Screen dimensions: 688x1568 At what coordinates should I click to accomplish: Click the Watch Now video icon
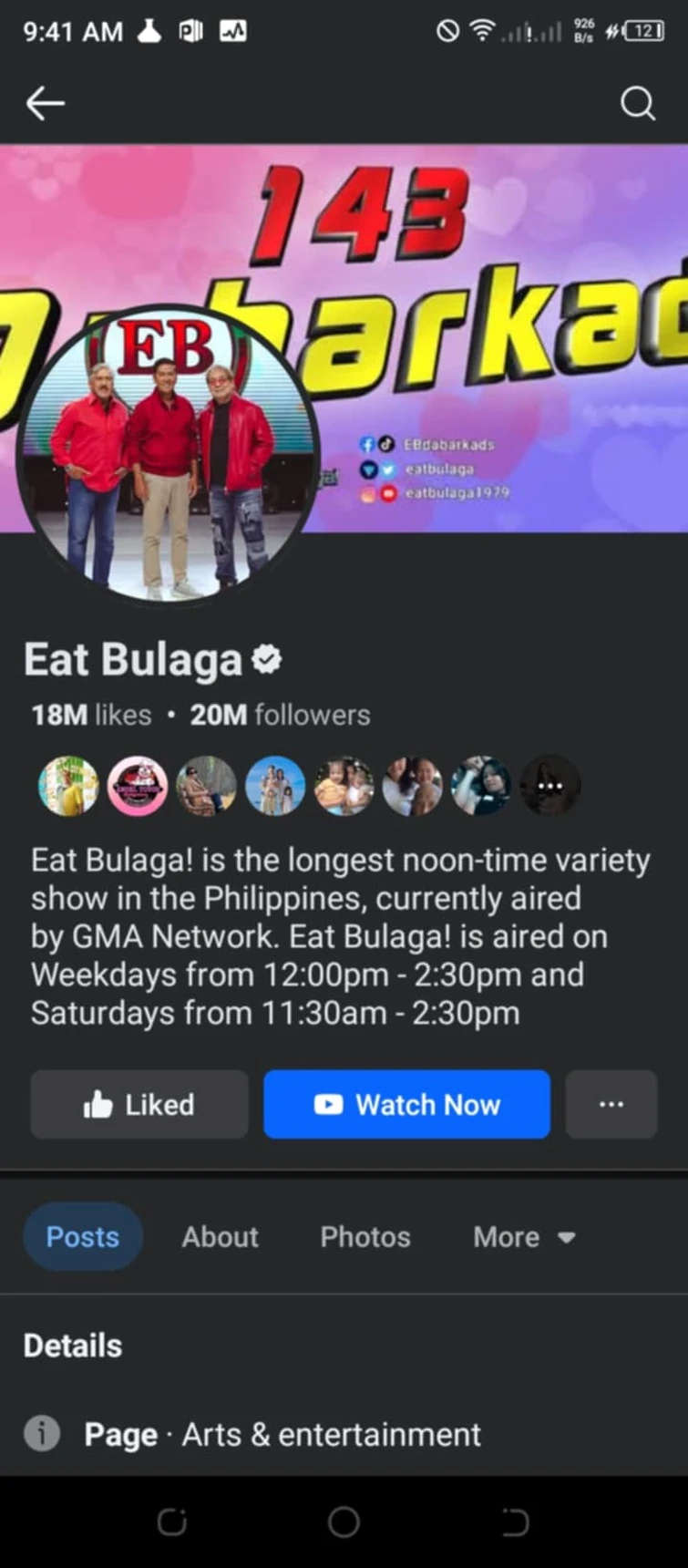pos(330,1105)
